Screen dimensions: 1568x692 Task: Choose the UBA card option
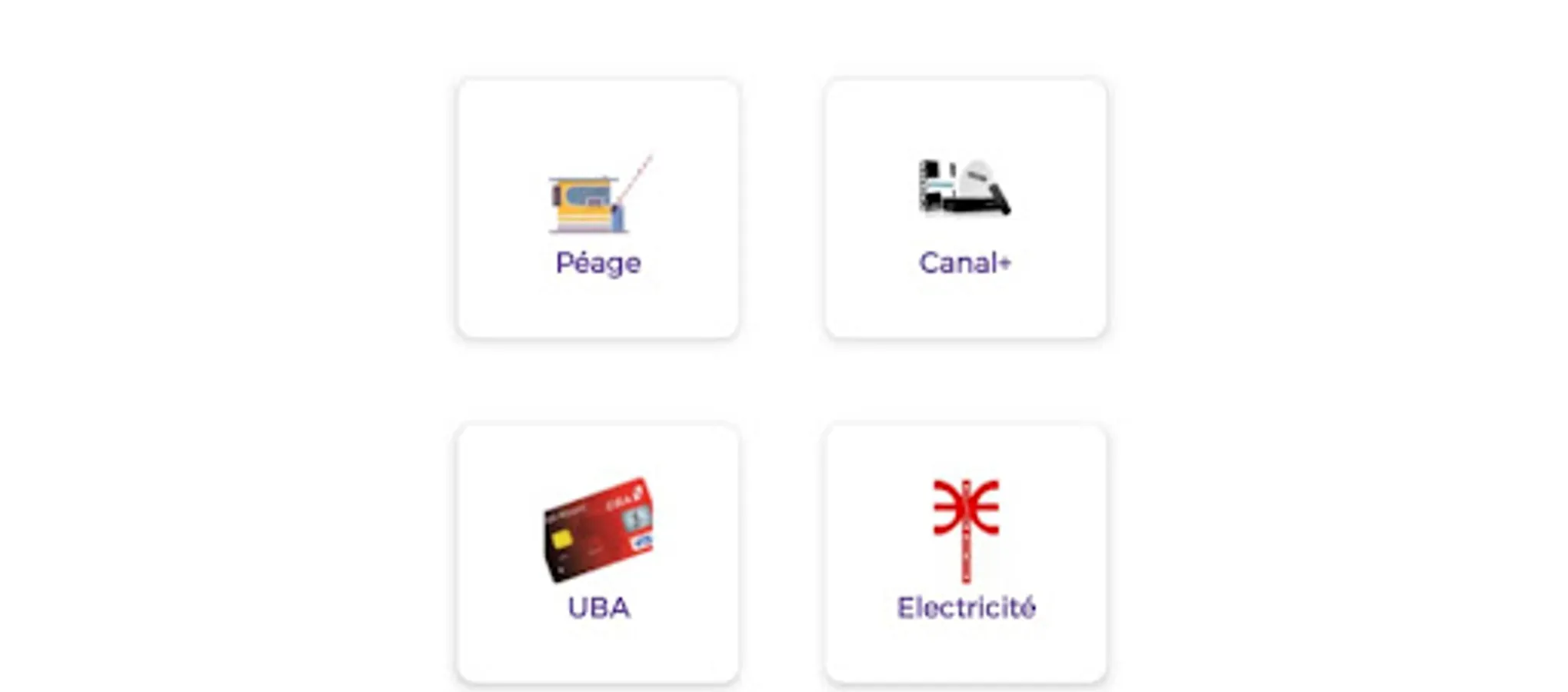(x=598, y=552)
